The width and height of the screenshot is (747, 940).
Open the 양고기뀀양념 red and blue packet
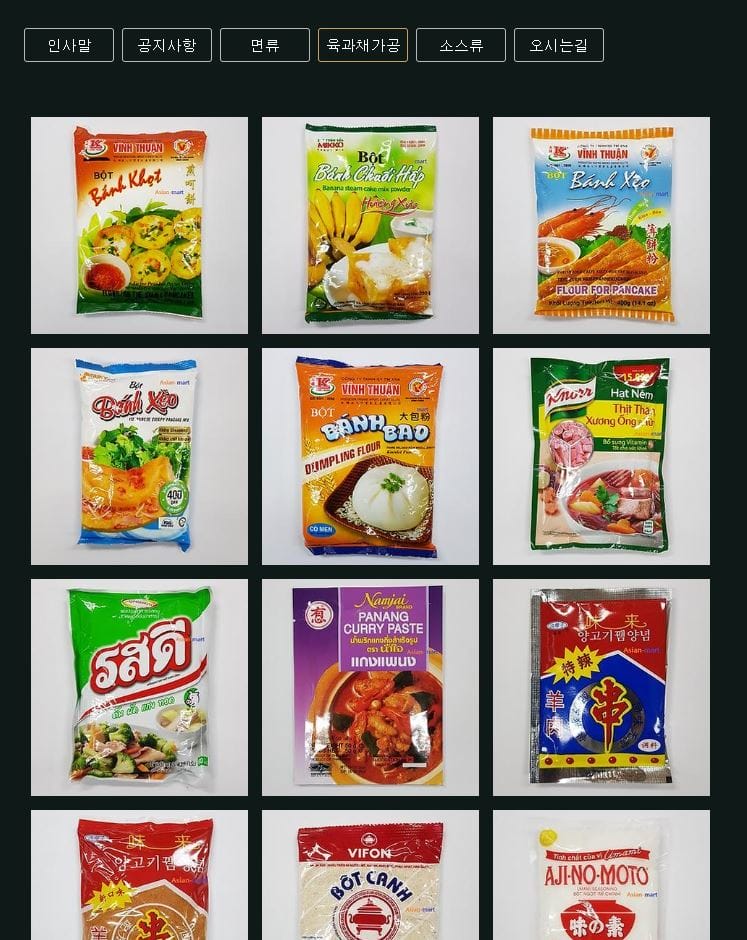click(601, 687)
